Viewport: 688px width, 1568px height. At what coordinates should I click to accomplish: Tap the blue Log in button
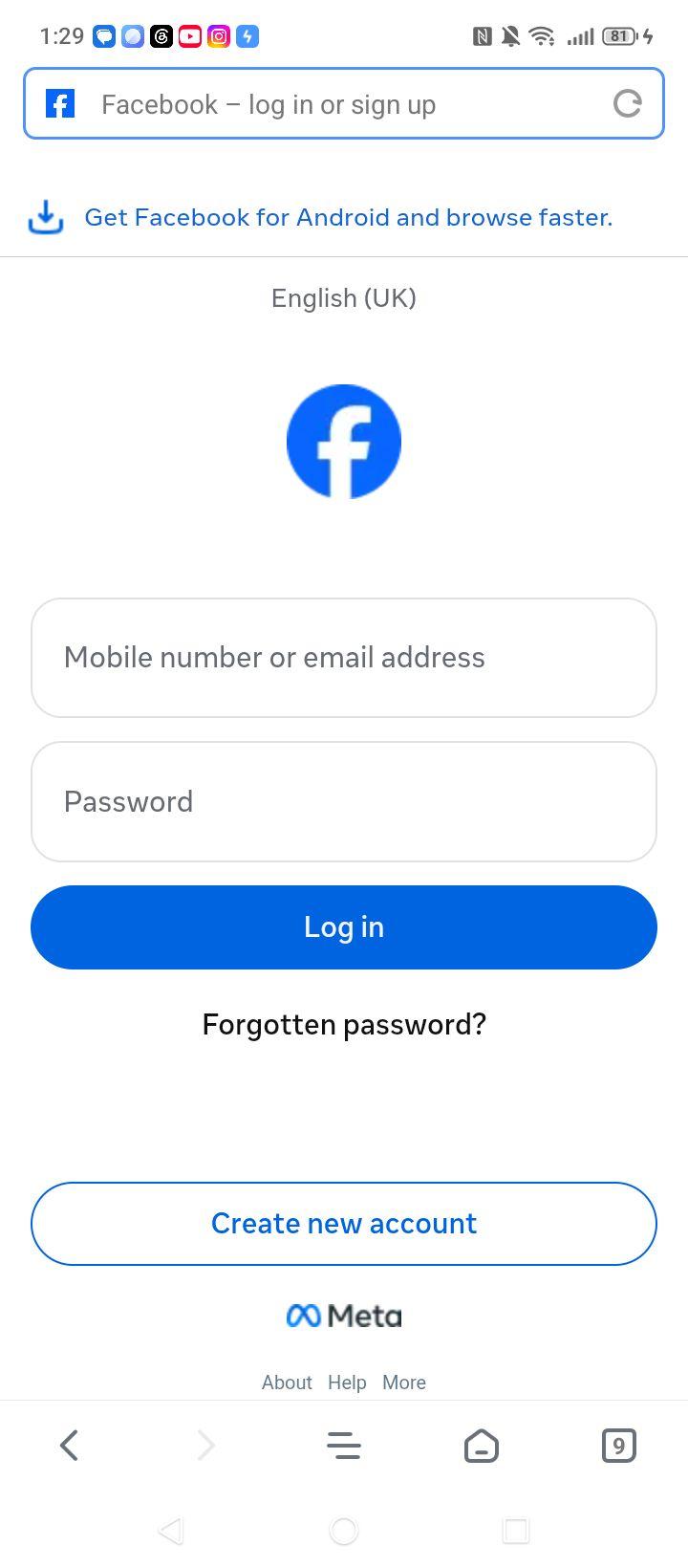point(344,927)
